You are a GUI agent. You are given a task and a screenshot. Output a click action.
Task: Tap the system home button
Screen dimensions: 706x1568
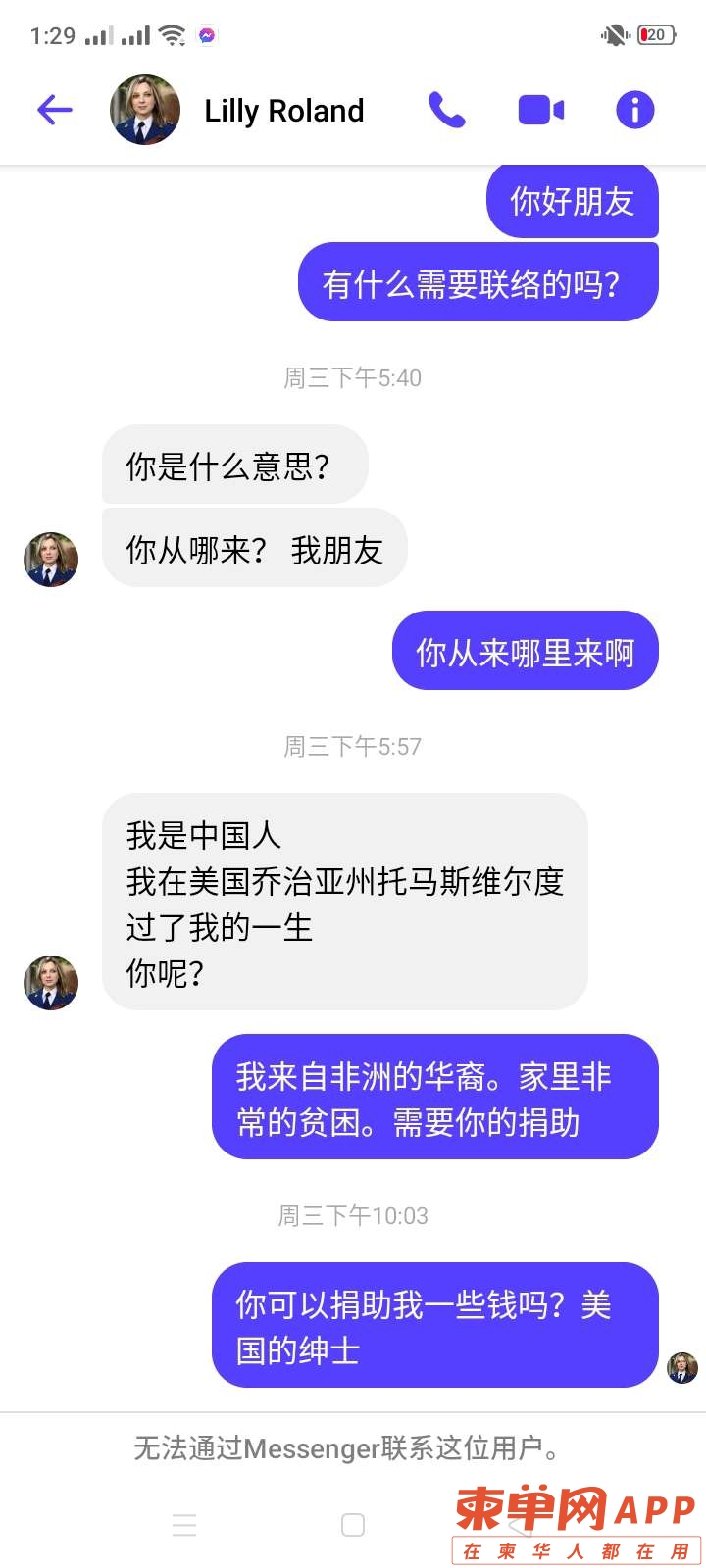pyautogui.click(x=353, y=1525)
